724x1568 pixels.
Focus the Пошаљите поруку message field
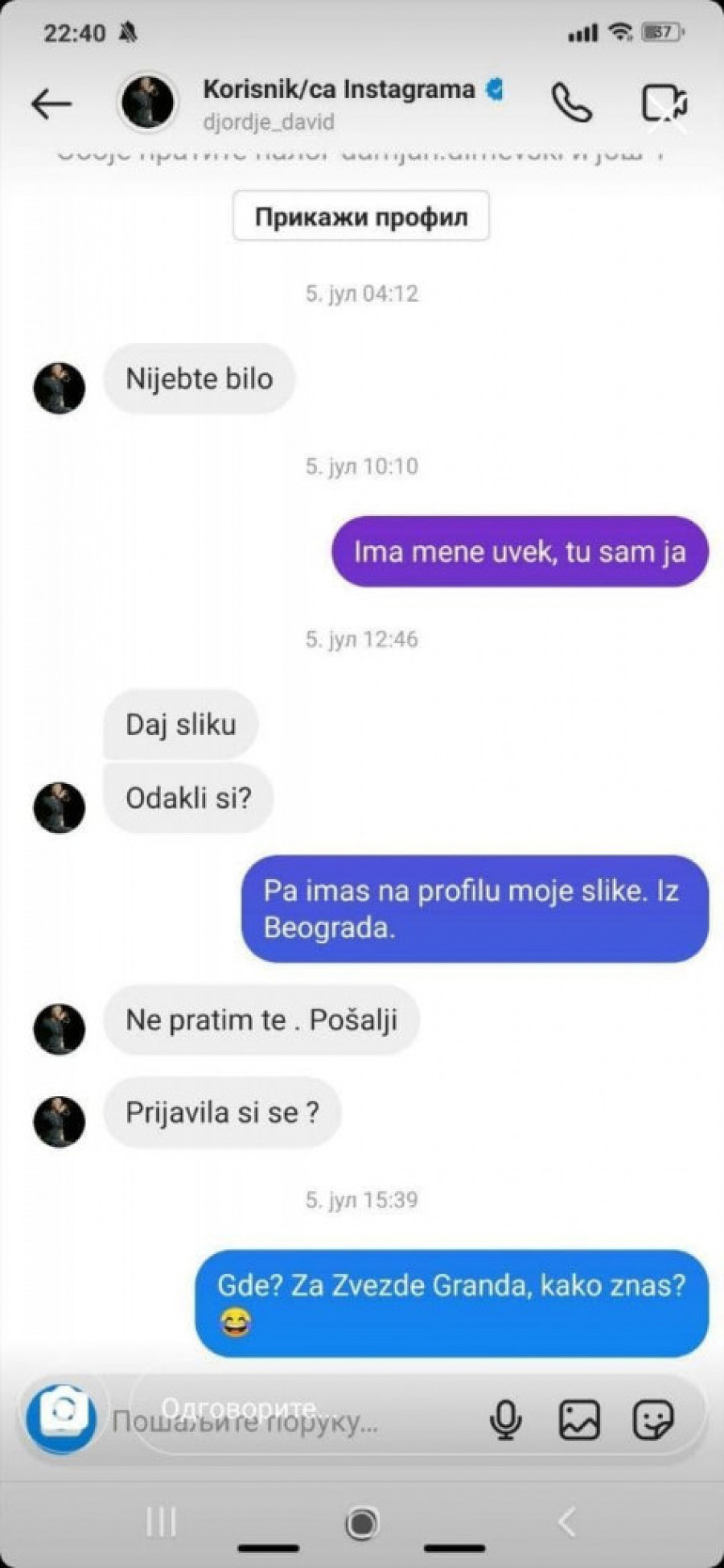pos(282,1421)
